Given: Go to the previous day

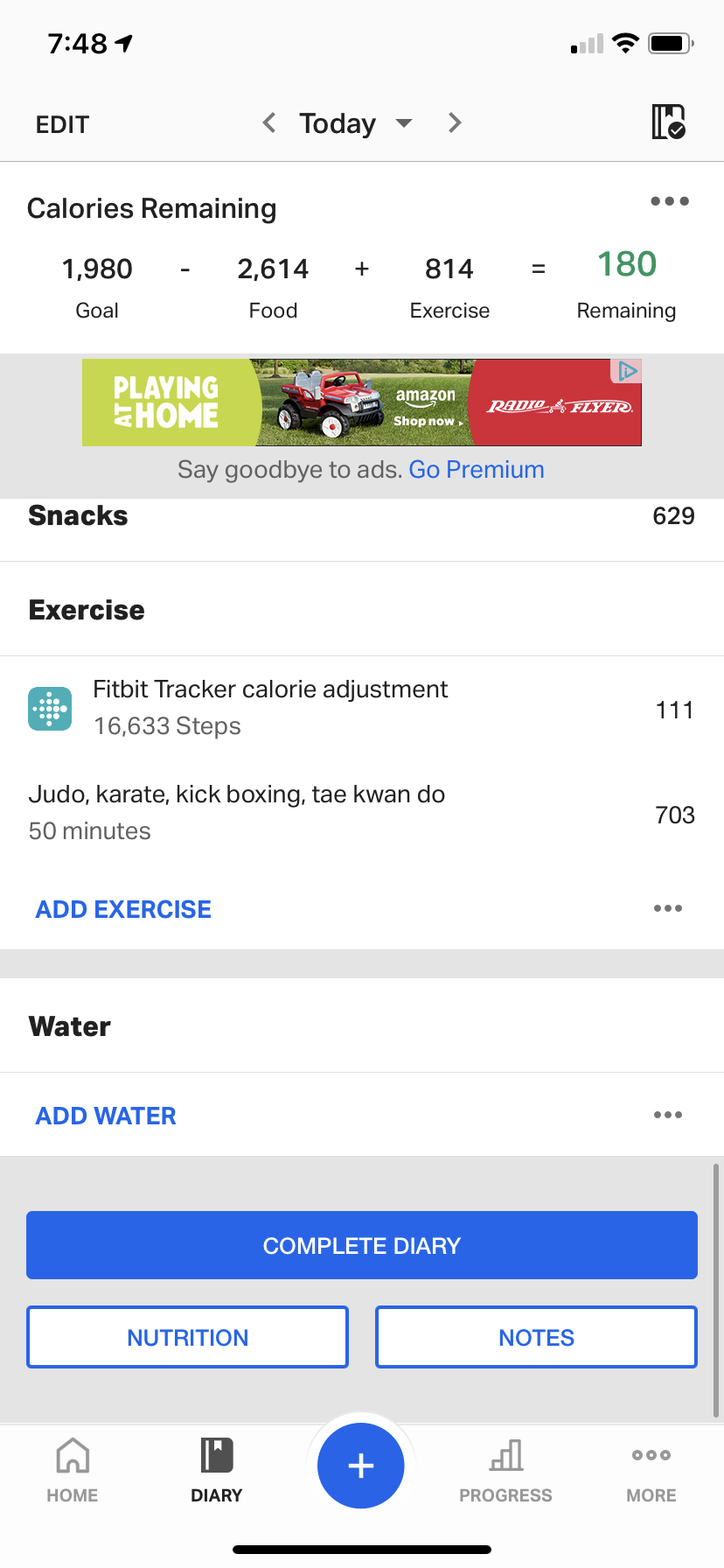Looking at the screenshot, I should 269,123.
